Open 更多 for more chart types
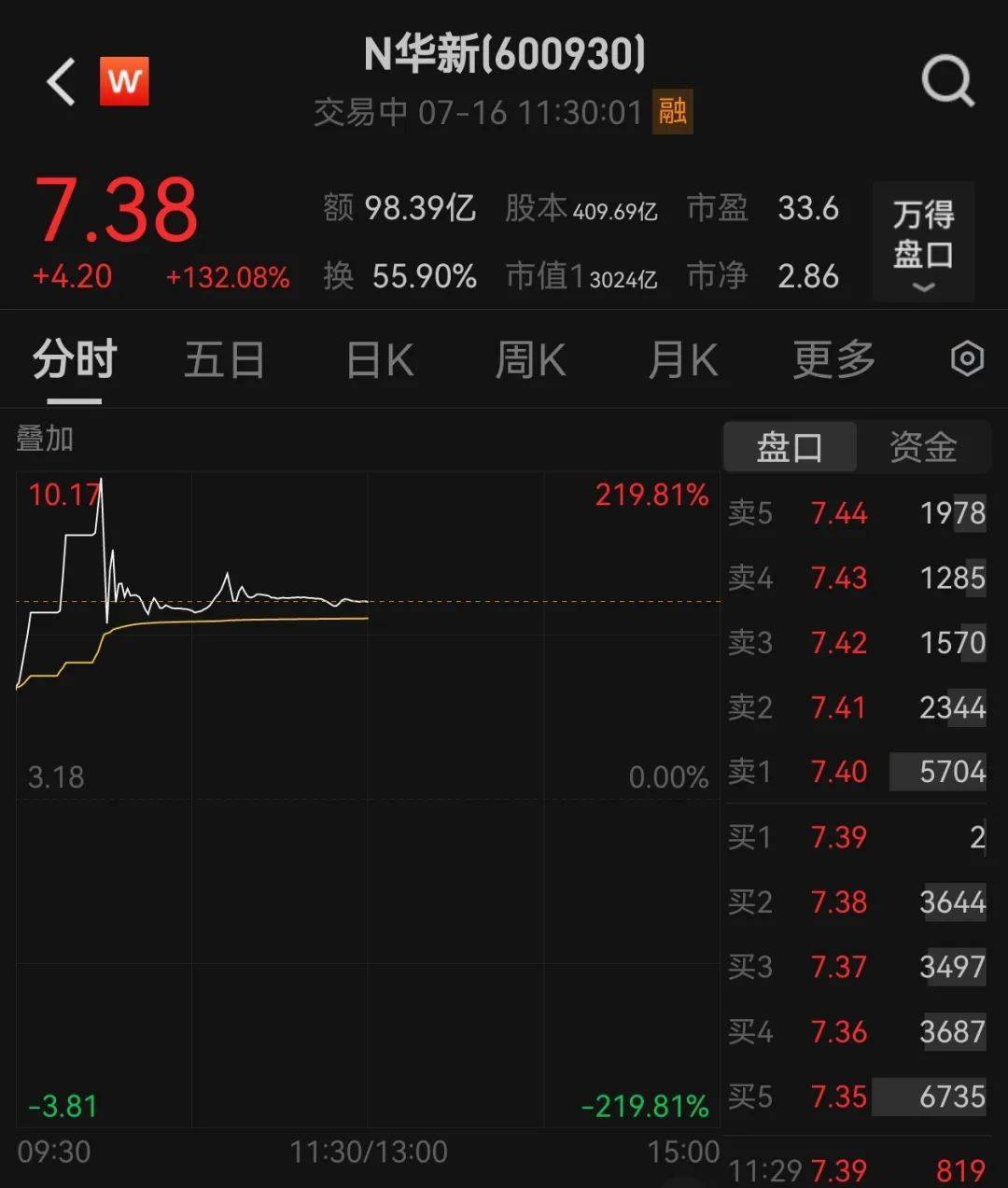Viewport: 1008px width, 1188px height. point(833,358)
